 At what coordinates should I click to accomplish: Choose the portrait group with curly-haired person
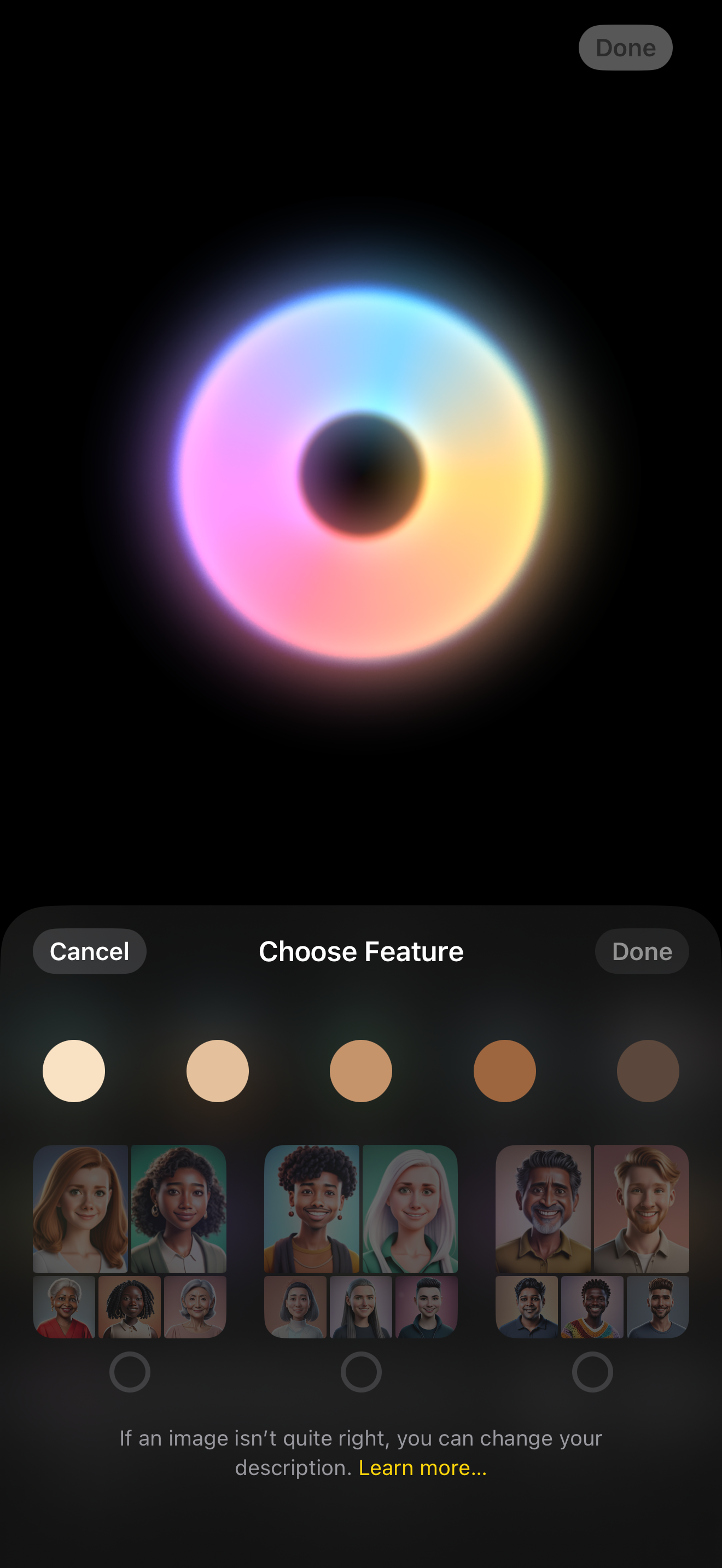[361, 1241]
